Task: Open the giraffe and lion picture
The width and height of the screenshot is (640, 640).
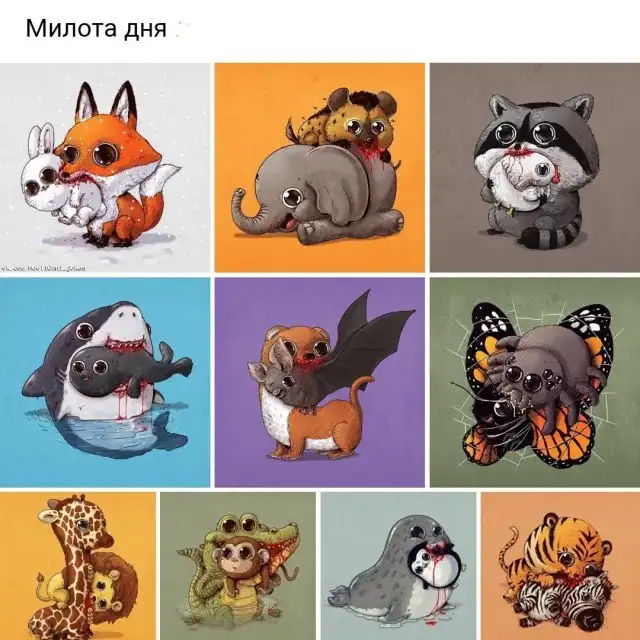Action: point(77,565)
